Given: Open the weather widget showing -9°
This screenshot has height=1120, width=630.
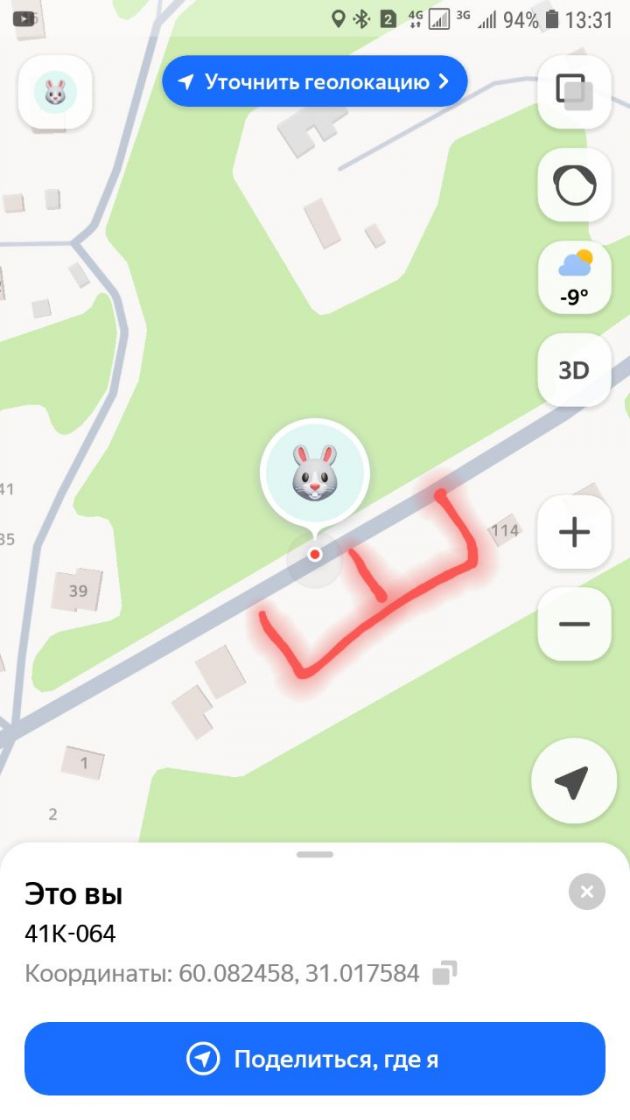Looking at the screenshot, I should [x=574, y=277].
